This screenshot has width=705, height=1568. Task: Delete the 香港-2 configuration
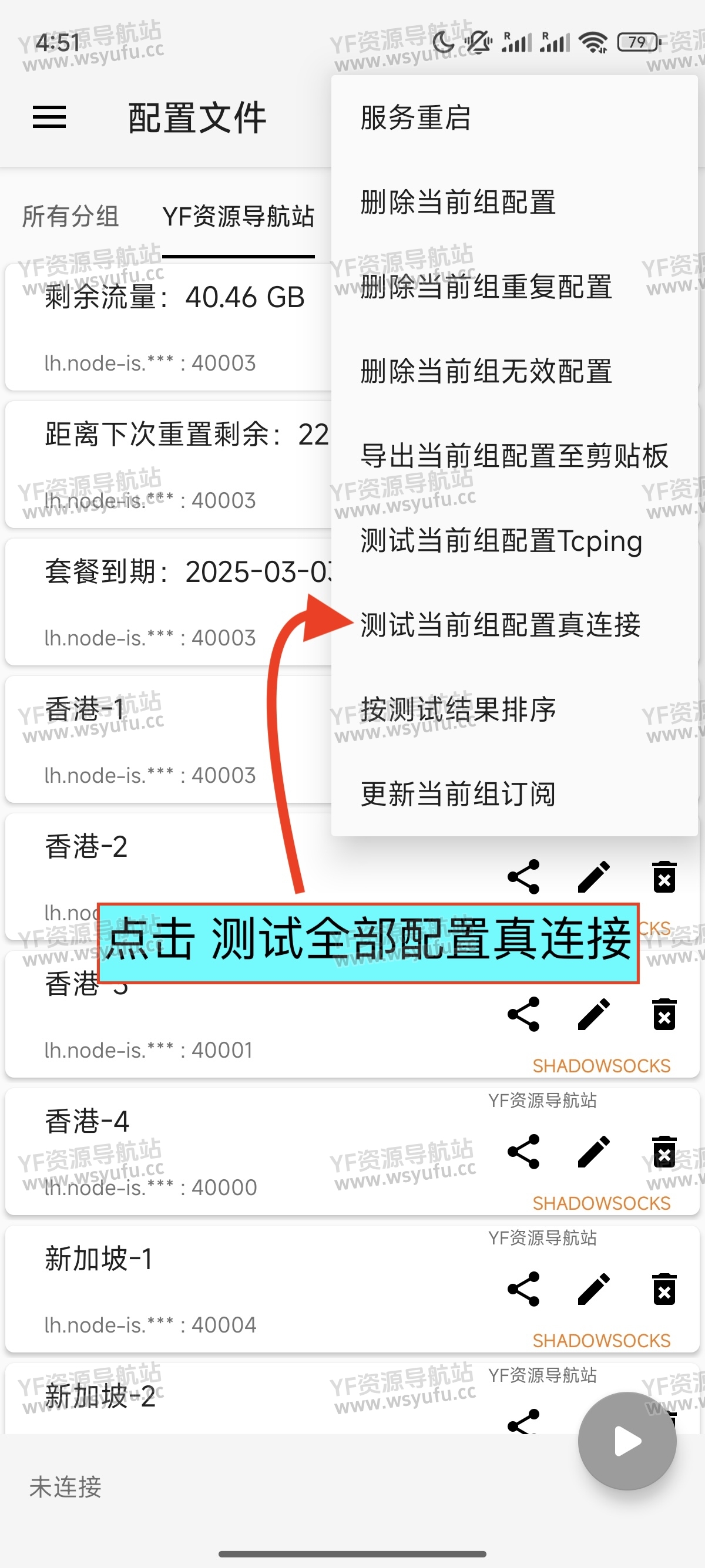tap(664, 877)
